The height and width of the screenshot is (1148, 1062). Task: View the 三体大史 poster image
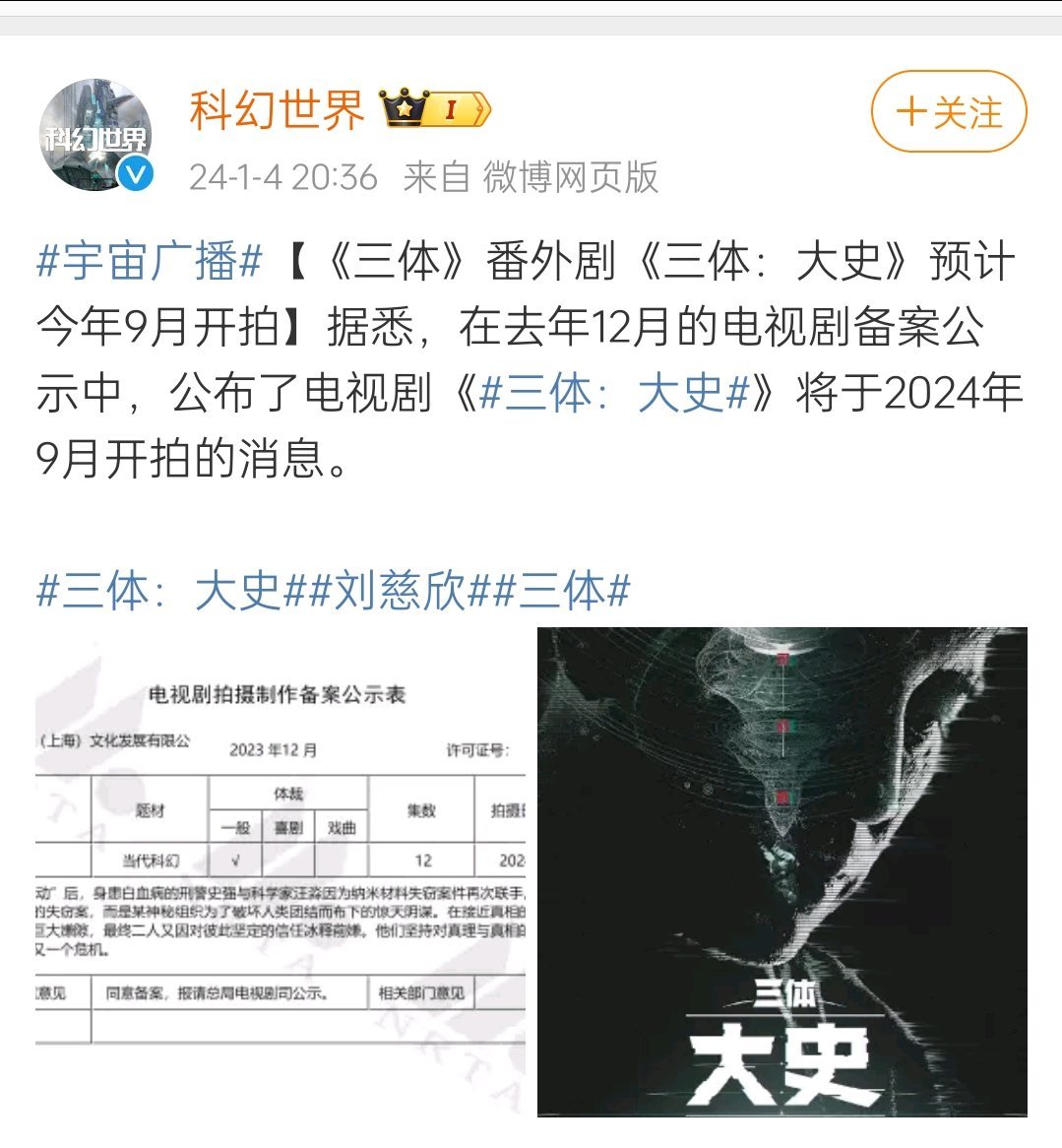(x=781, y=871)
